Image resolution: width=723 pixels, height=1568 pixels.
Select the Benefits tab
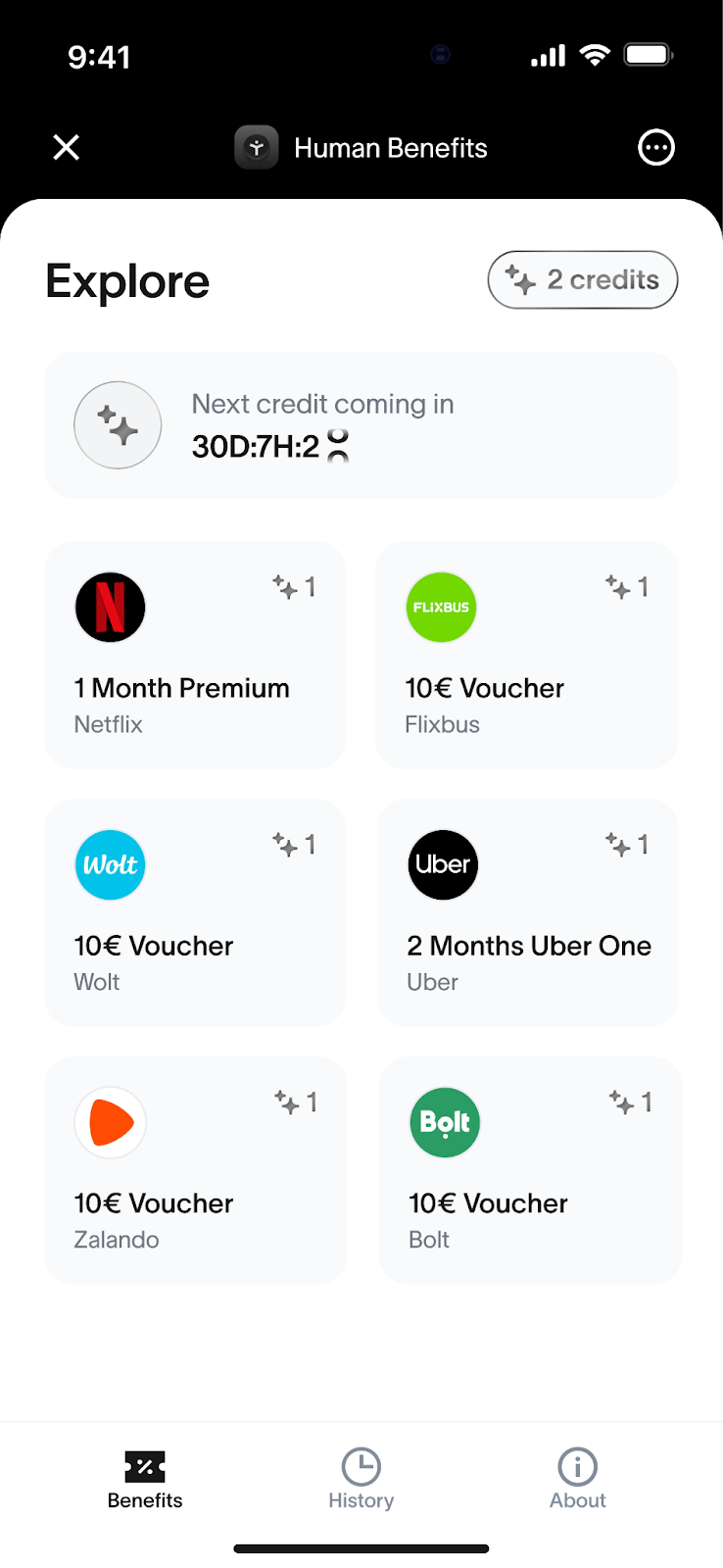[x=145, y=1479]
